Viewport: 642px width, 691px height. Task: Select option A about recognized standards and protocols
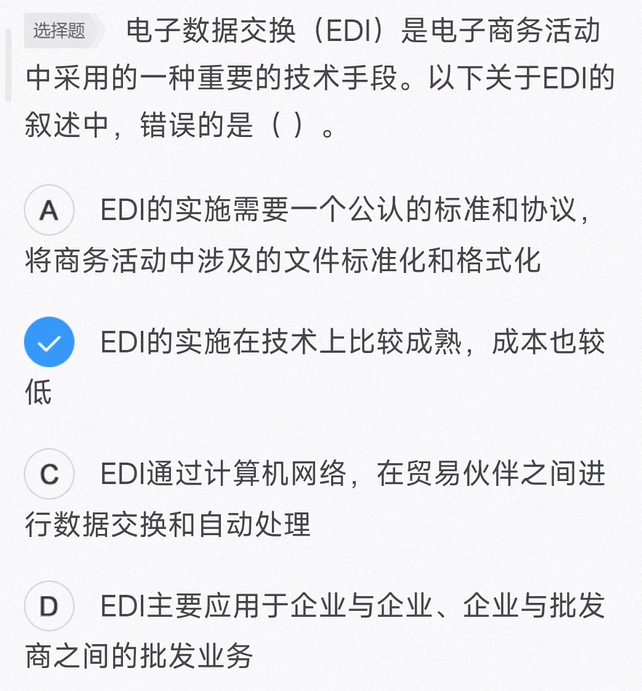[x=49, y=211]
